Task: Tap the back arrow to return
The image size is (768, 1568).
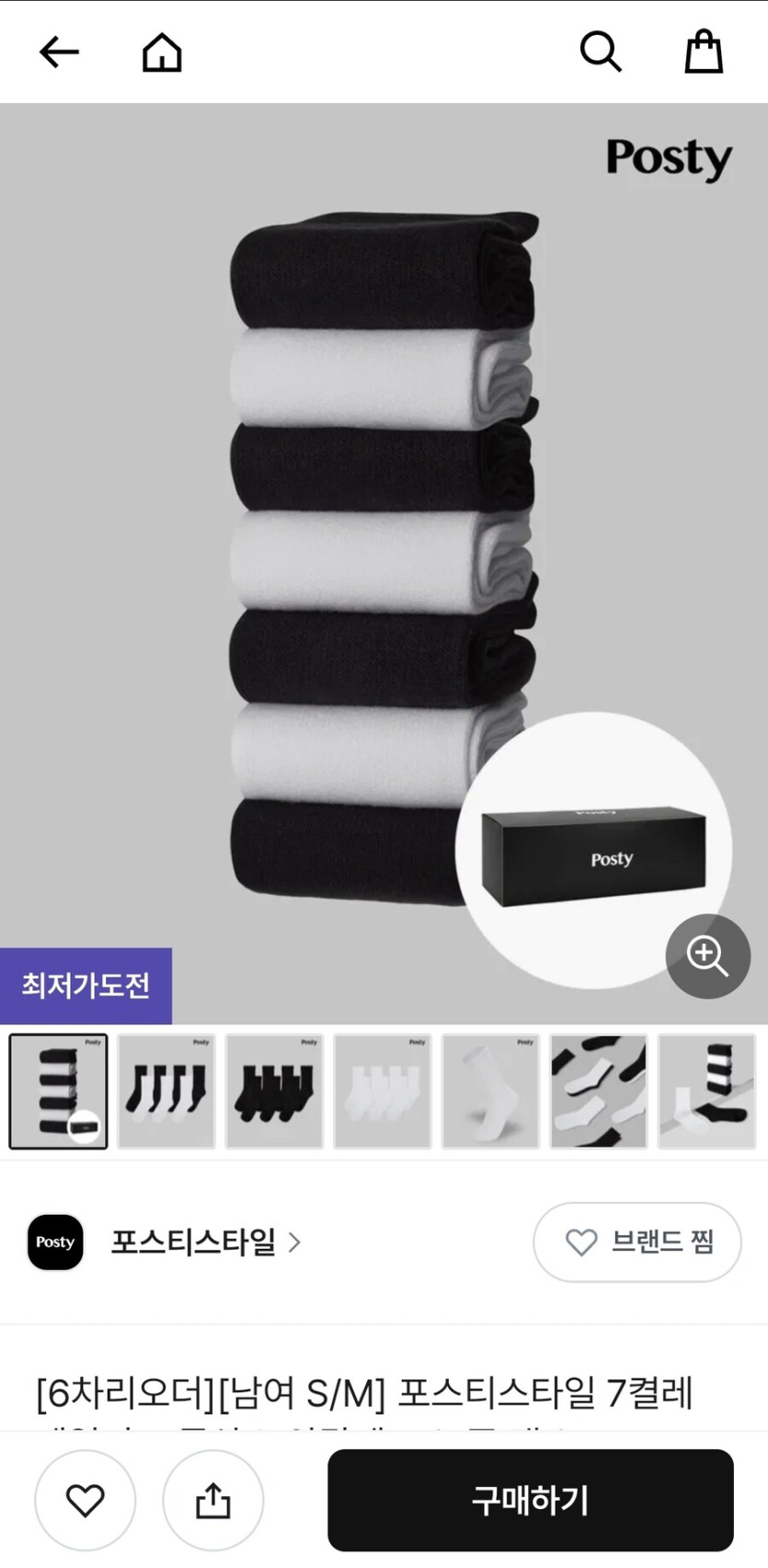Action: pos(59,52)
